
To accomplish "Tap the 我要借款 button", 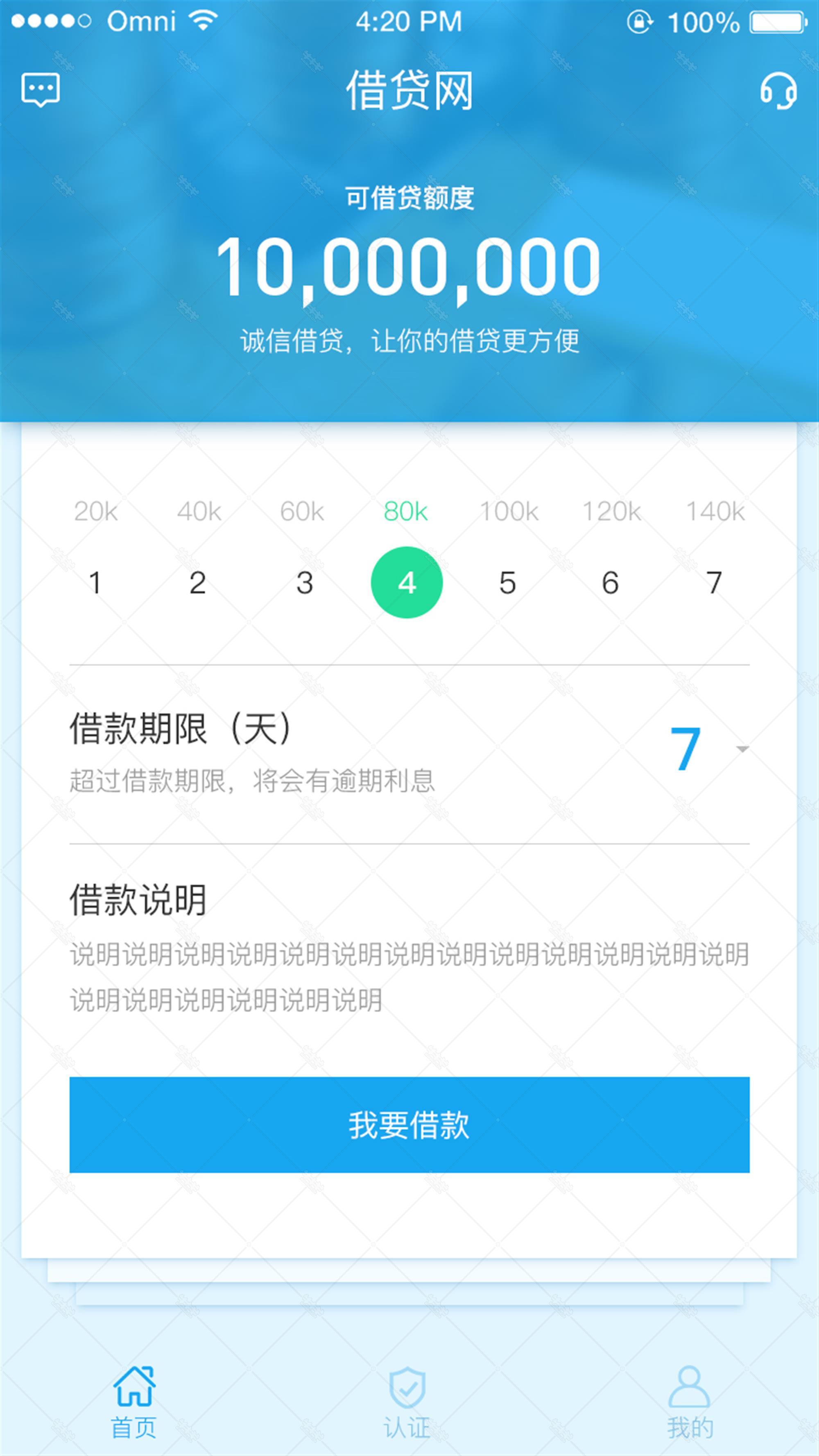I will [x=409, y=1125].
